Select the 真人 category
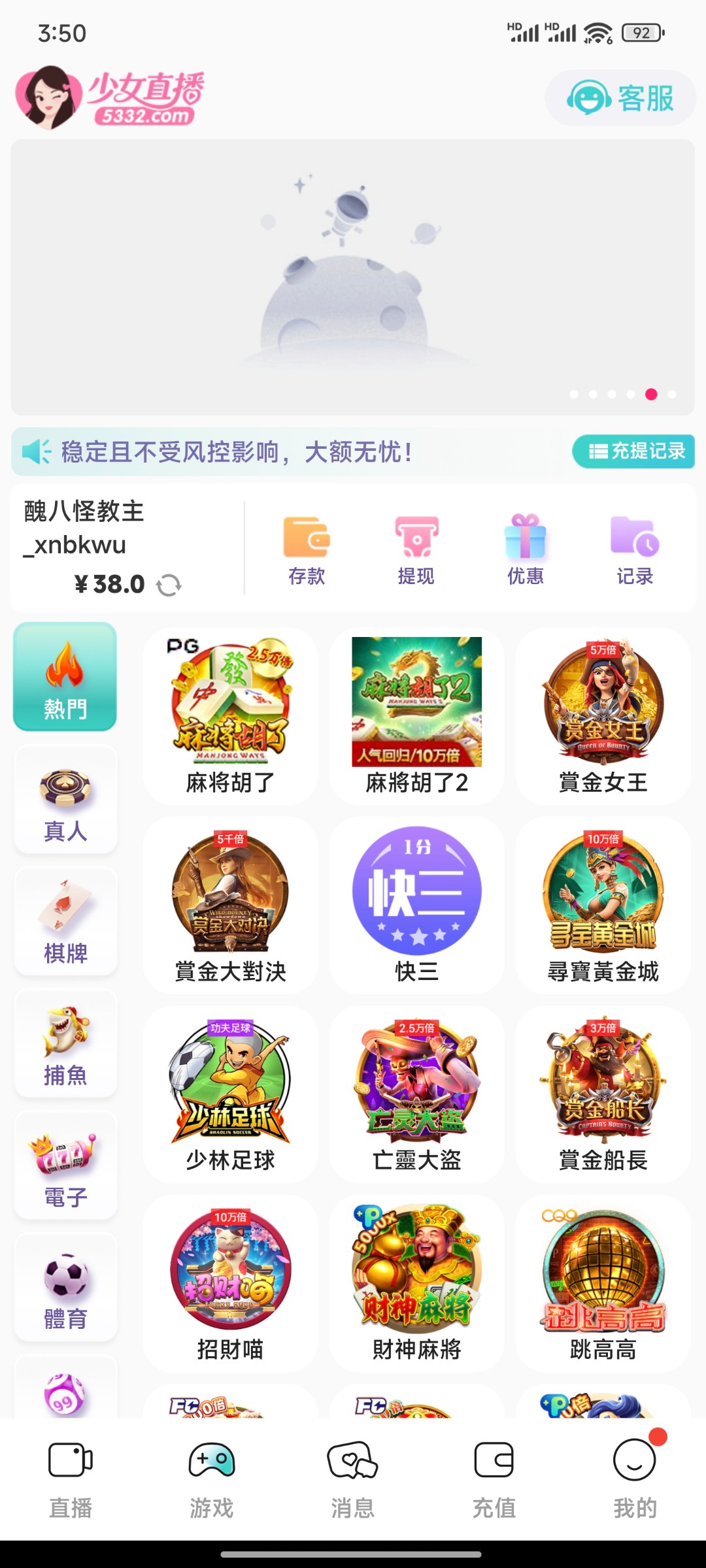The image size is (706, 1568). click(x=65, y=799)
